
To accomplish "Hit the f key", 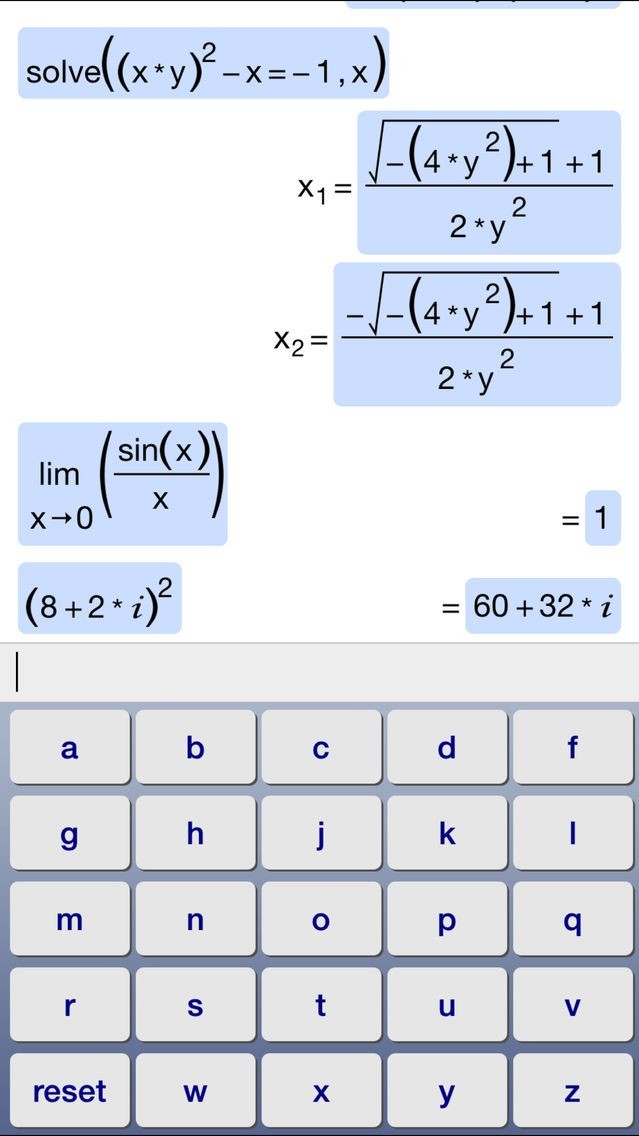I will click(572, 747).
